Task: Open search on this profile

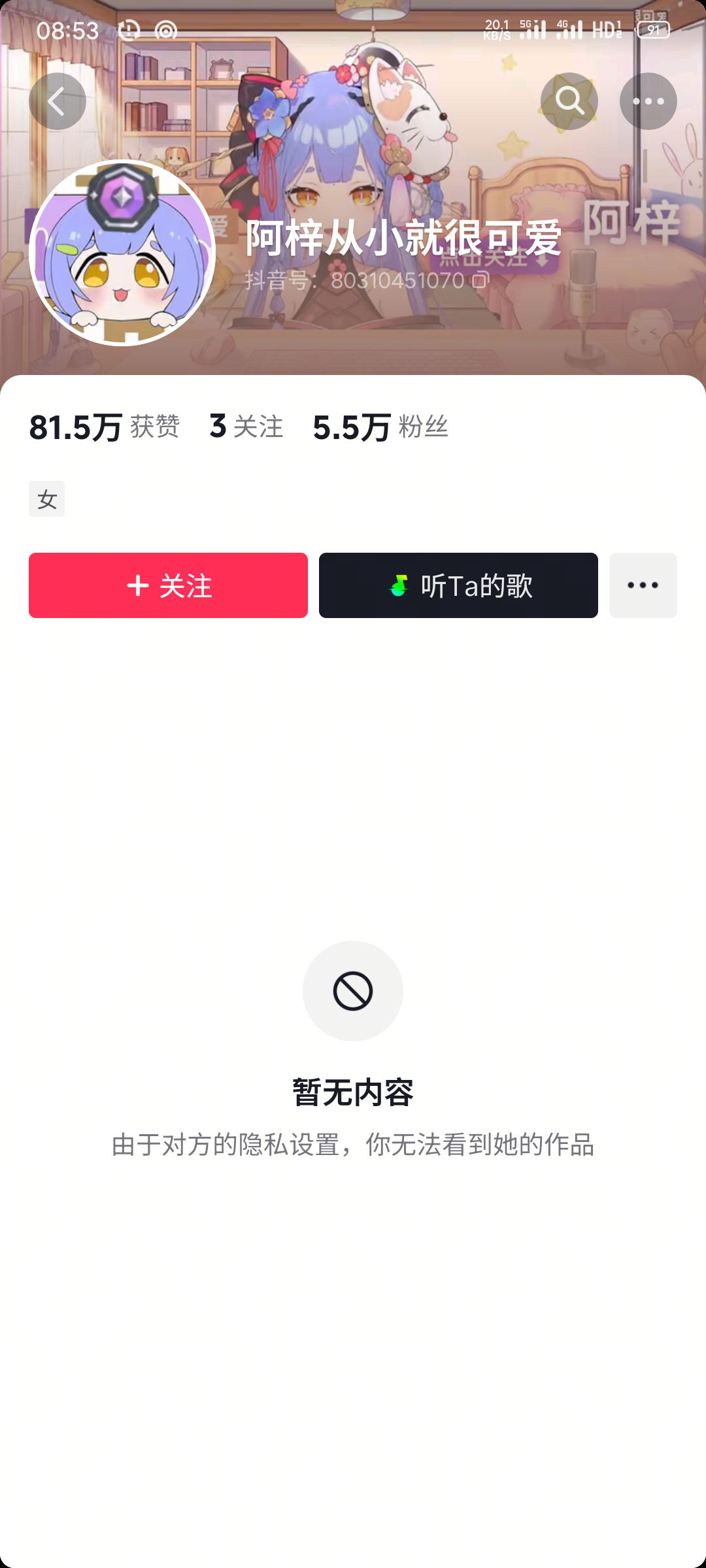Action: [569, 101]
